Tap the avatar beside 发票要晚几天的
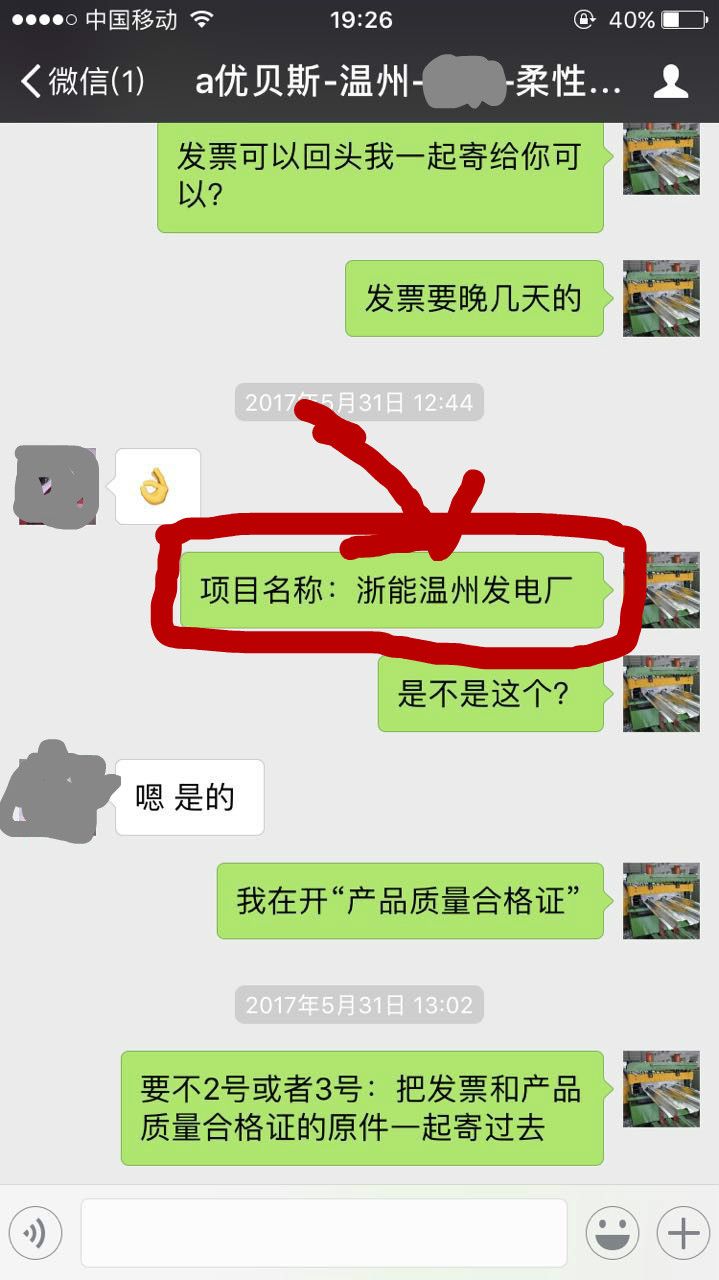The image size is (719, 1280). pos(661,298)
